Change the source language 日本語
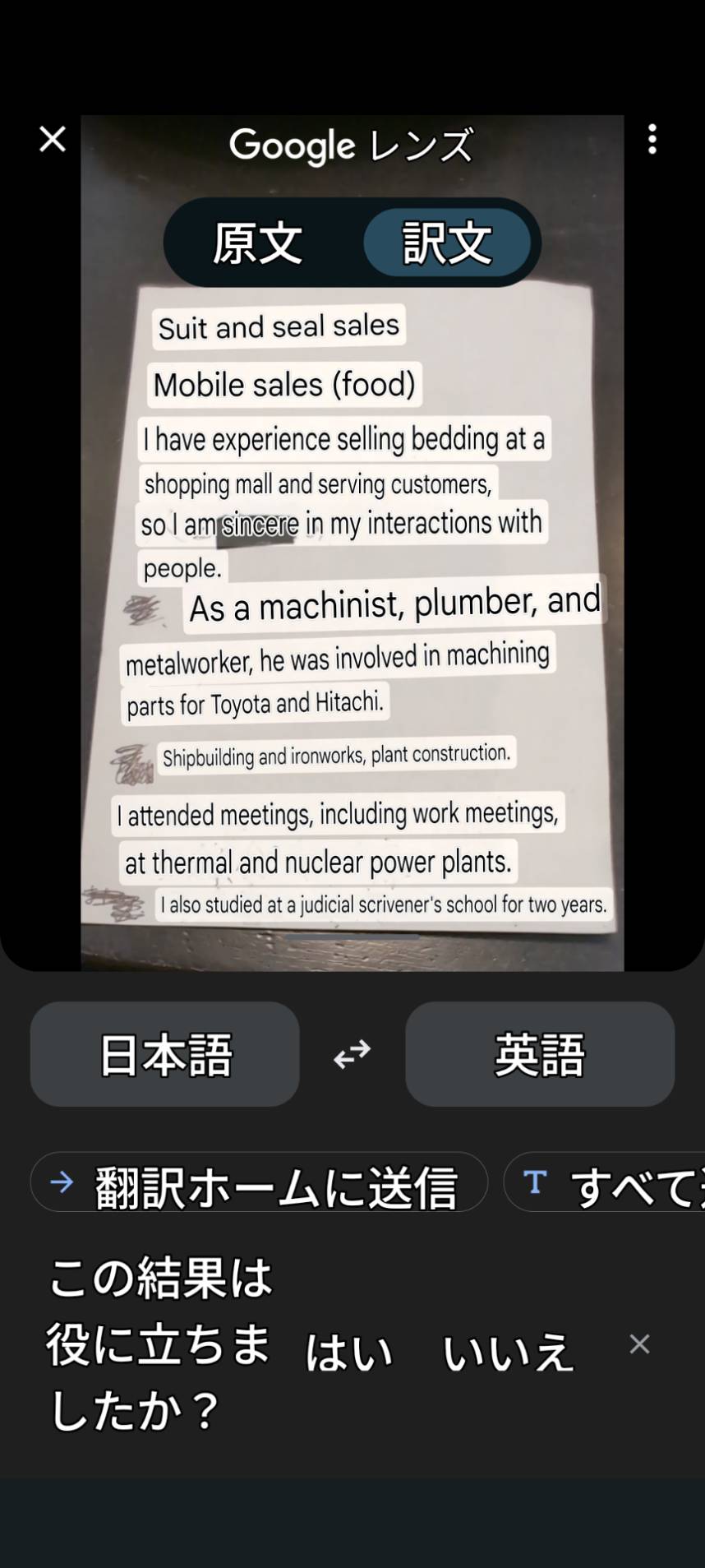705x1568 pixels. (x=165, y=1053)
